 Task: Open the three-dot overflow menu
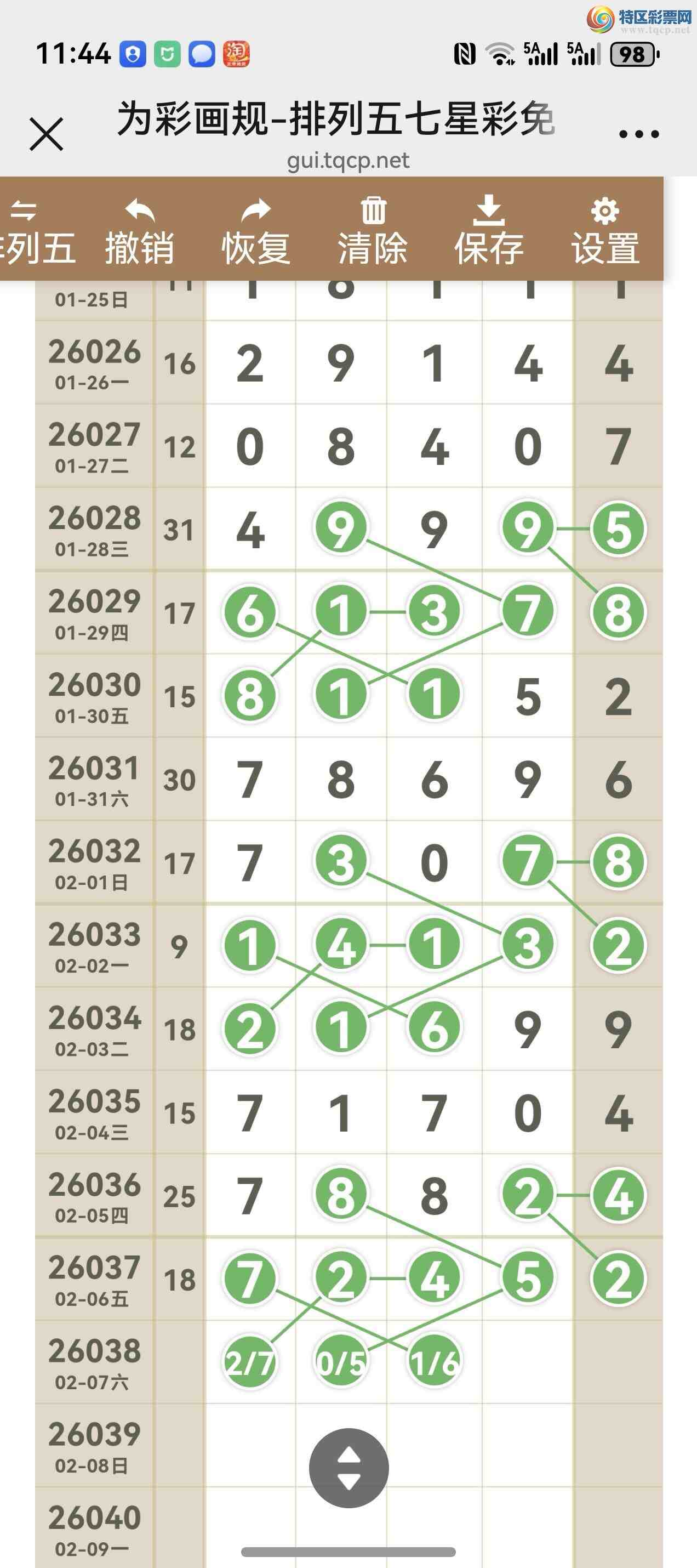pos(638,134)
